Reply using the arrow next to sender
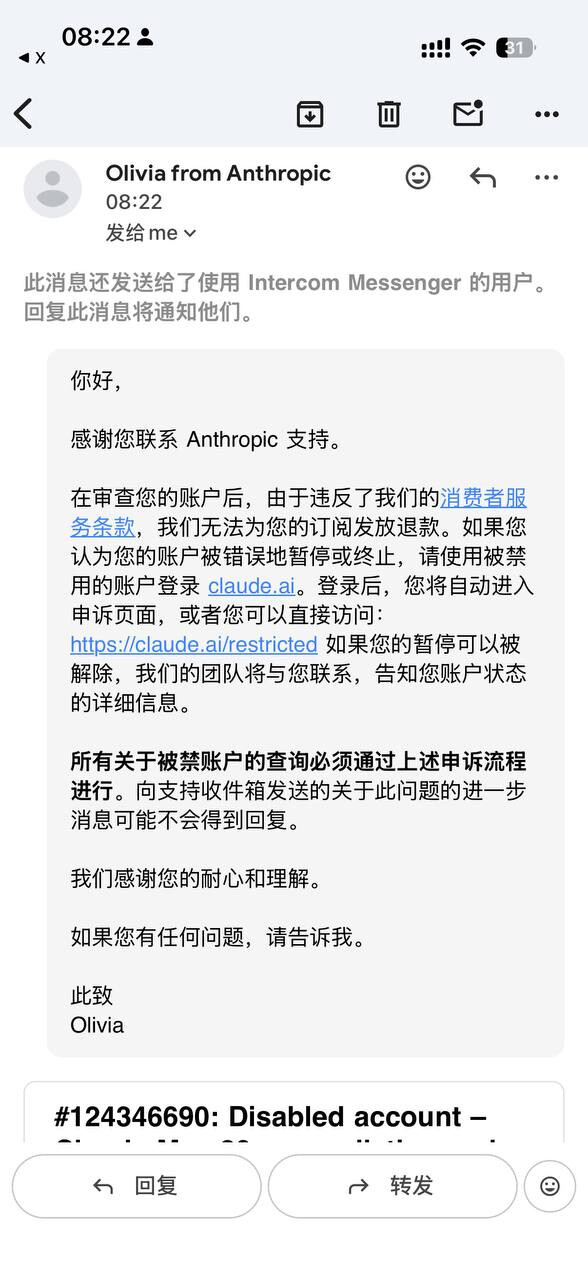Viewport: 588px width, 1280px height. pyautogui.click(x=483, y=178)
